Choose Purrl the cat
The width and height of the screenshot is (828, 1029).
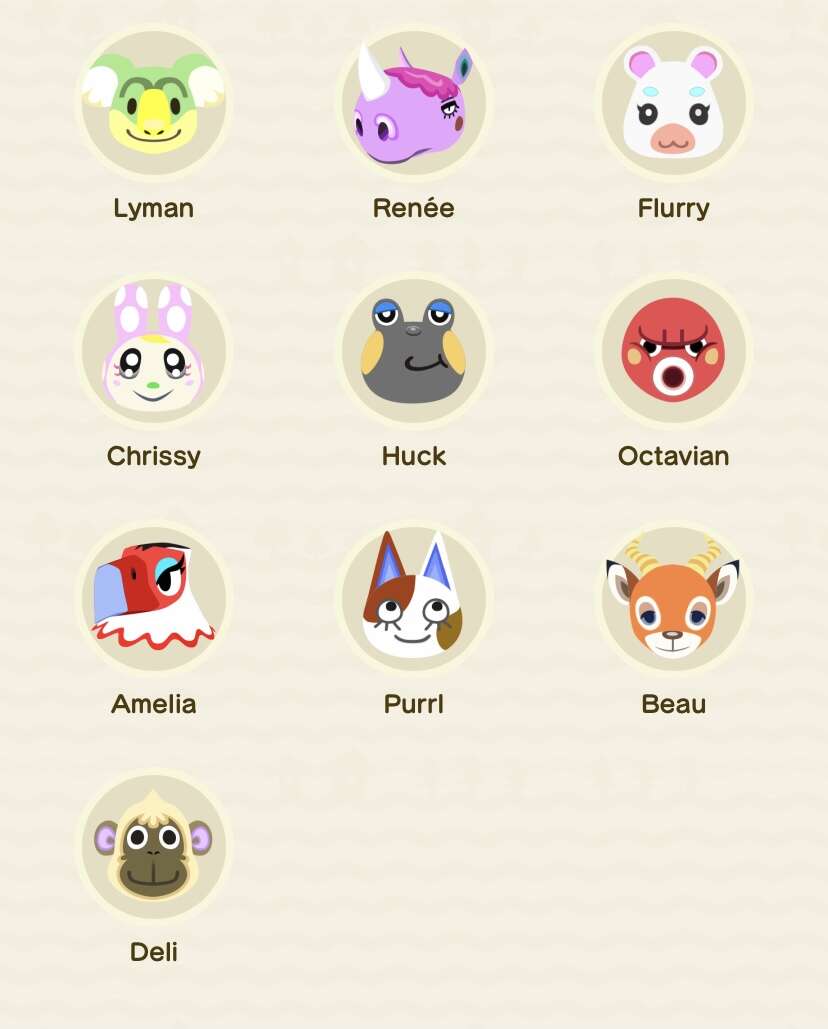[x=413, y=599]
